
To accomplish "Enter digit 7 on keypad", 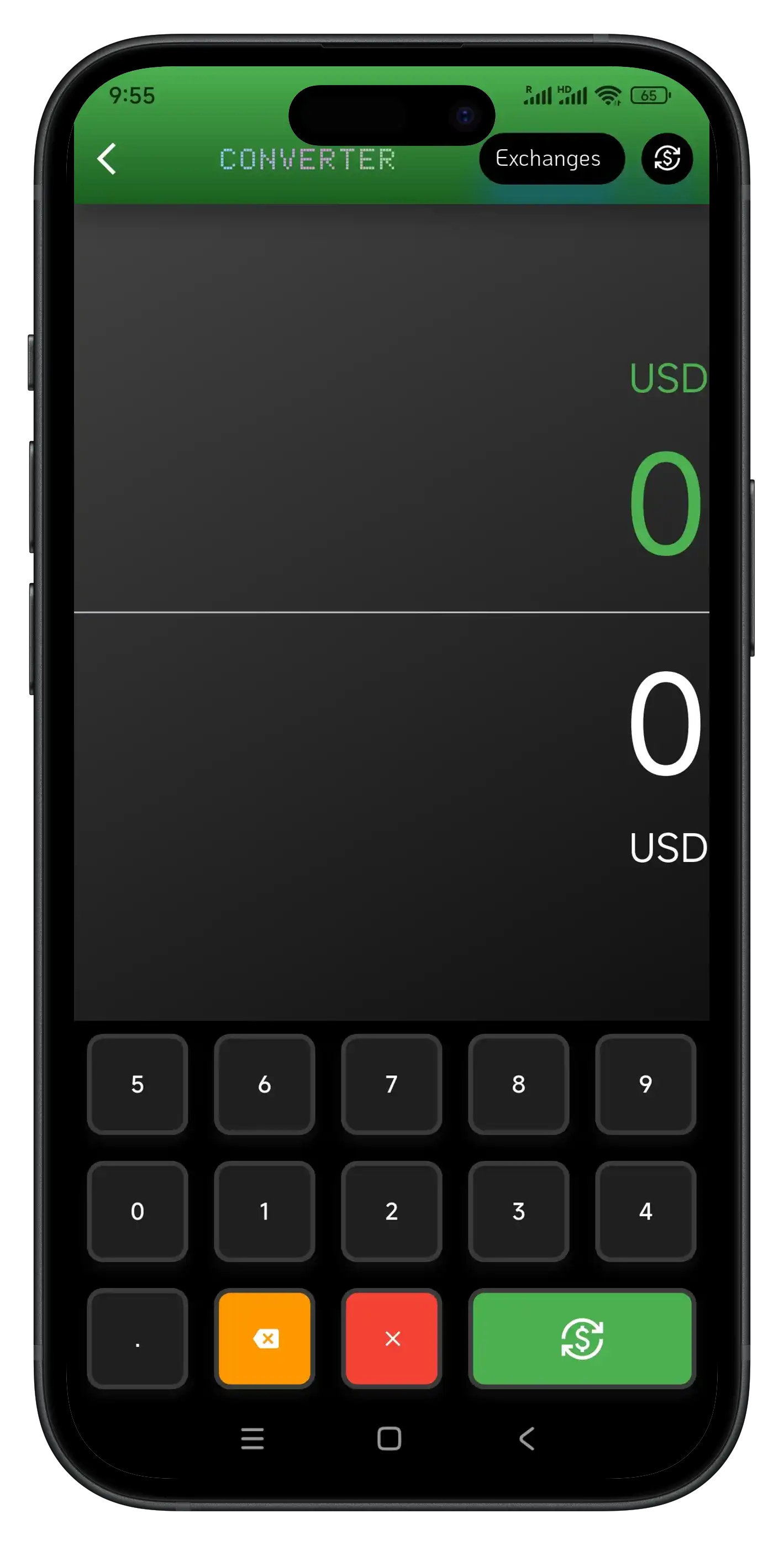I will tap(392, 1084).
